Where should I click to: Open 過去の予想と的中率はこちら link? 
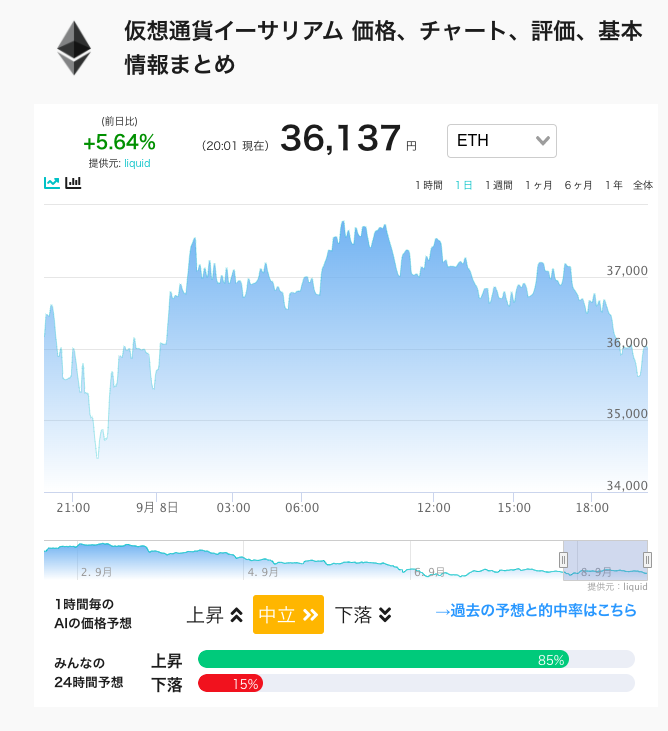pyautogui.click(x=536, y=610)
